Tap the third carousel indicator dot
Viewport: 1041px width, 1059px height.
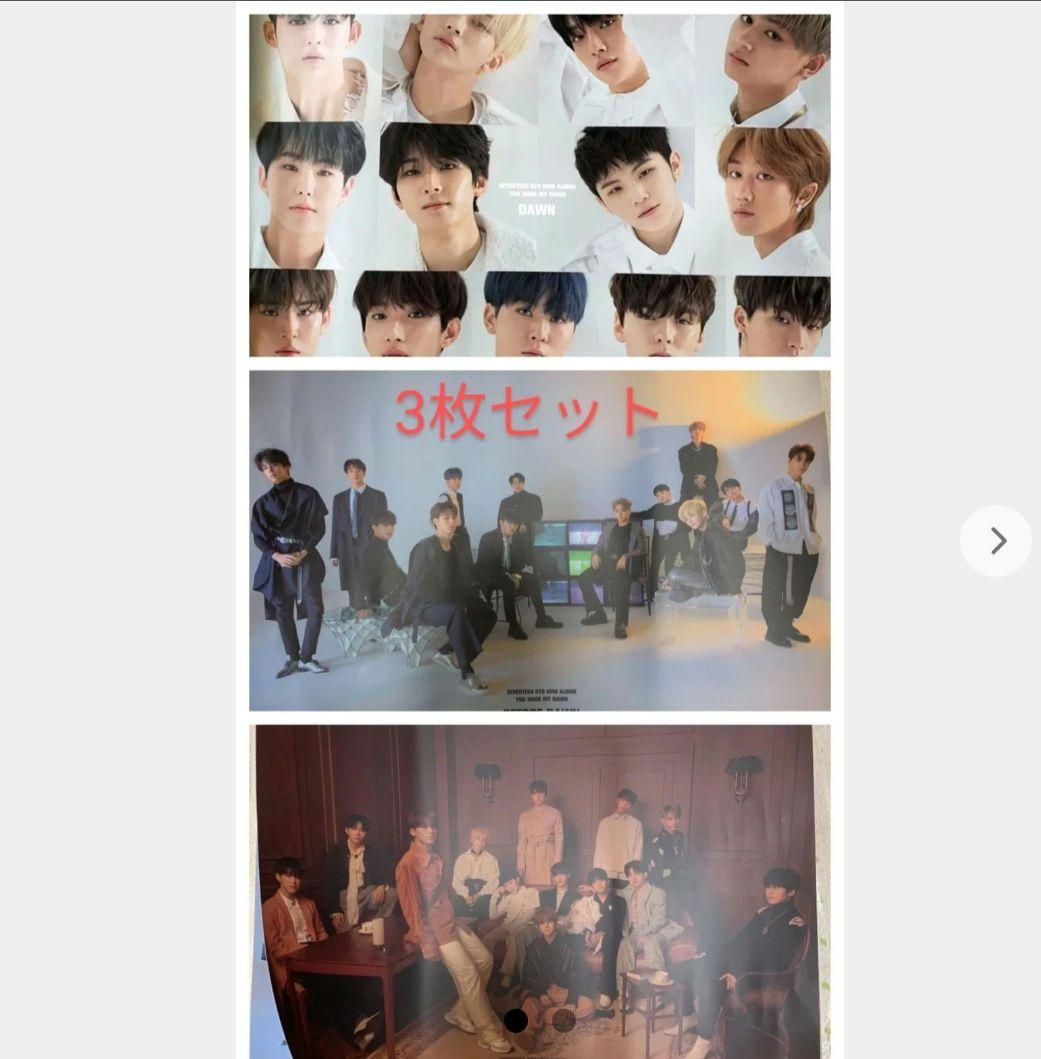[565, 1021]
